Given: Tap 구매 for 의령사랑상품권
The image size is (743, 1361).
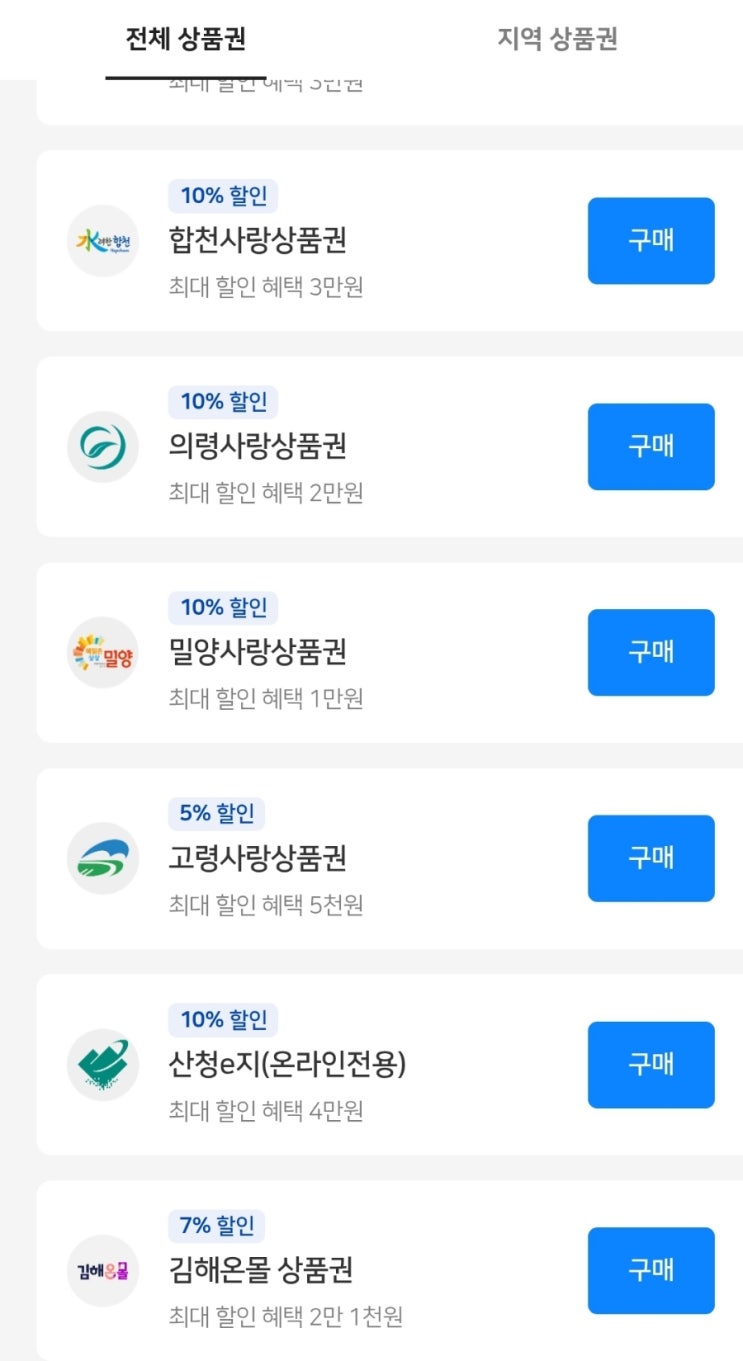Looking at the screenshot, I should point(650,447).
